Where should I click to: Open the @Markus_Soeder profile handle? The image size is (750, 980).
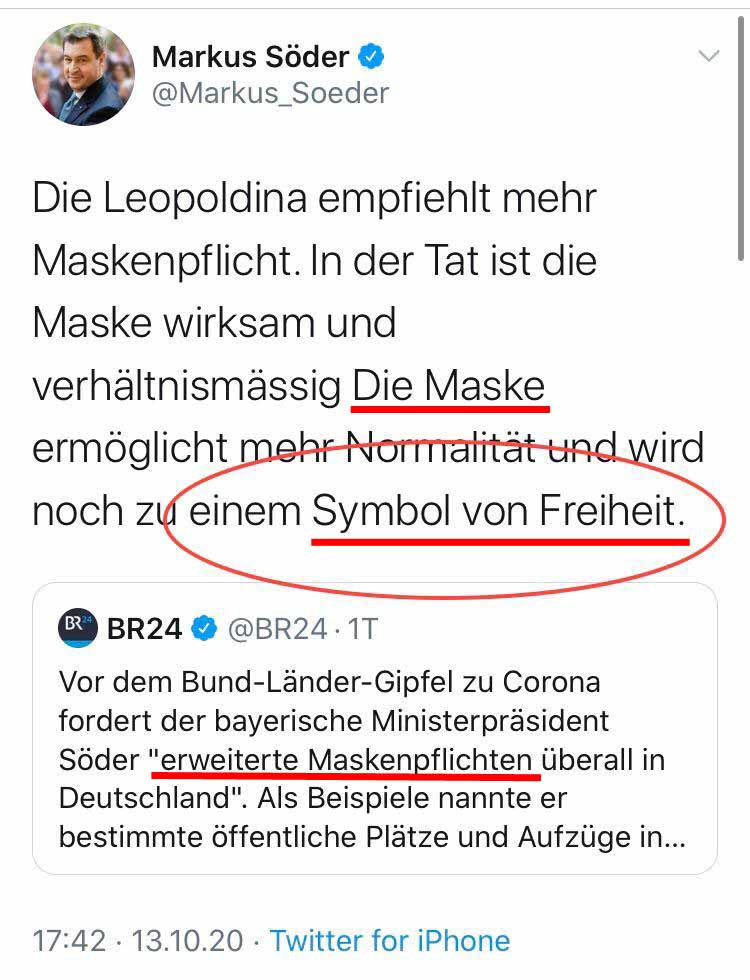tap(270, 93)
